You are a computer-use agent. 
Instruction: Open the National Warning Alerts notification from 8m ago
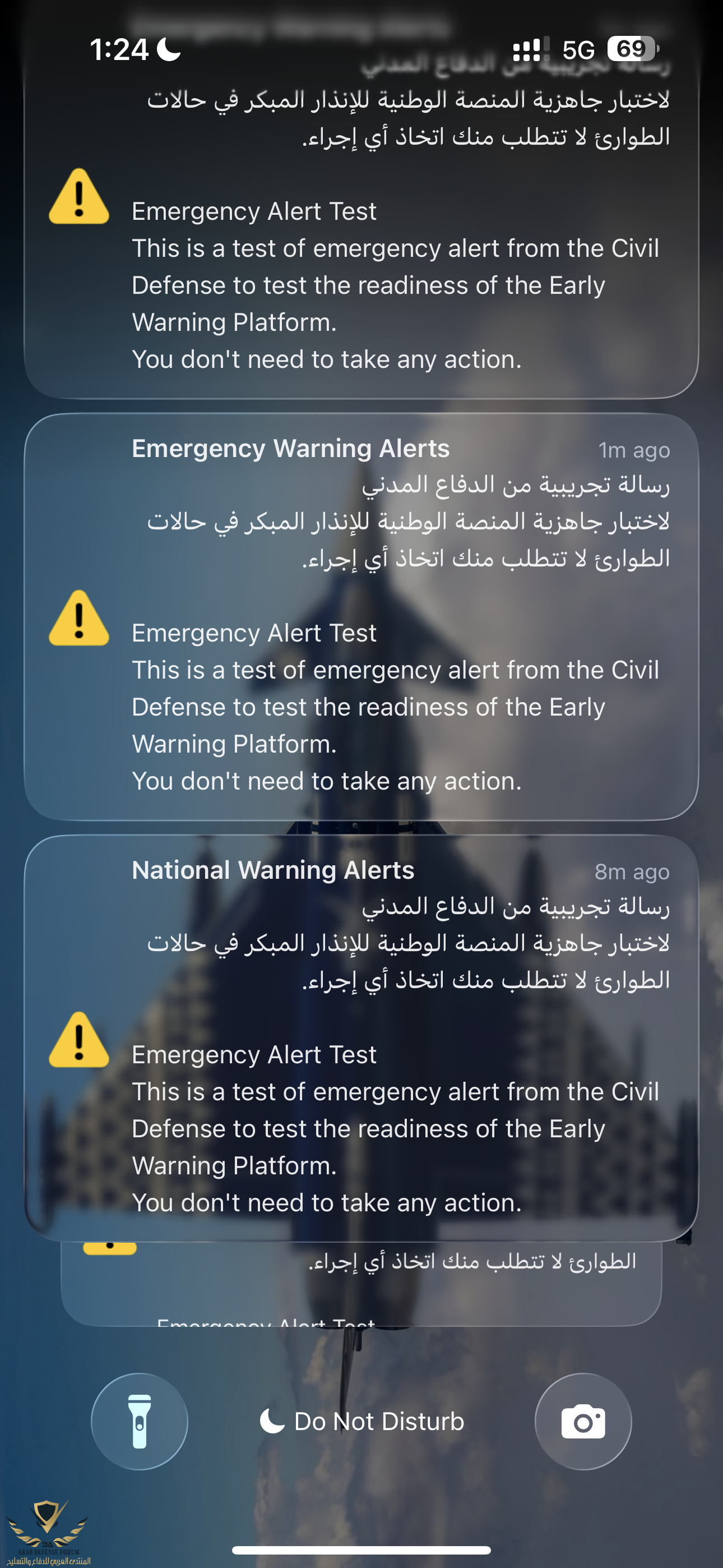tap(361, 1037)
